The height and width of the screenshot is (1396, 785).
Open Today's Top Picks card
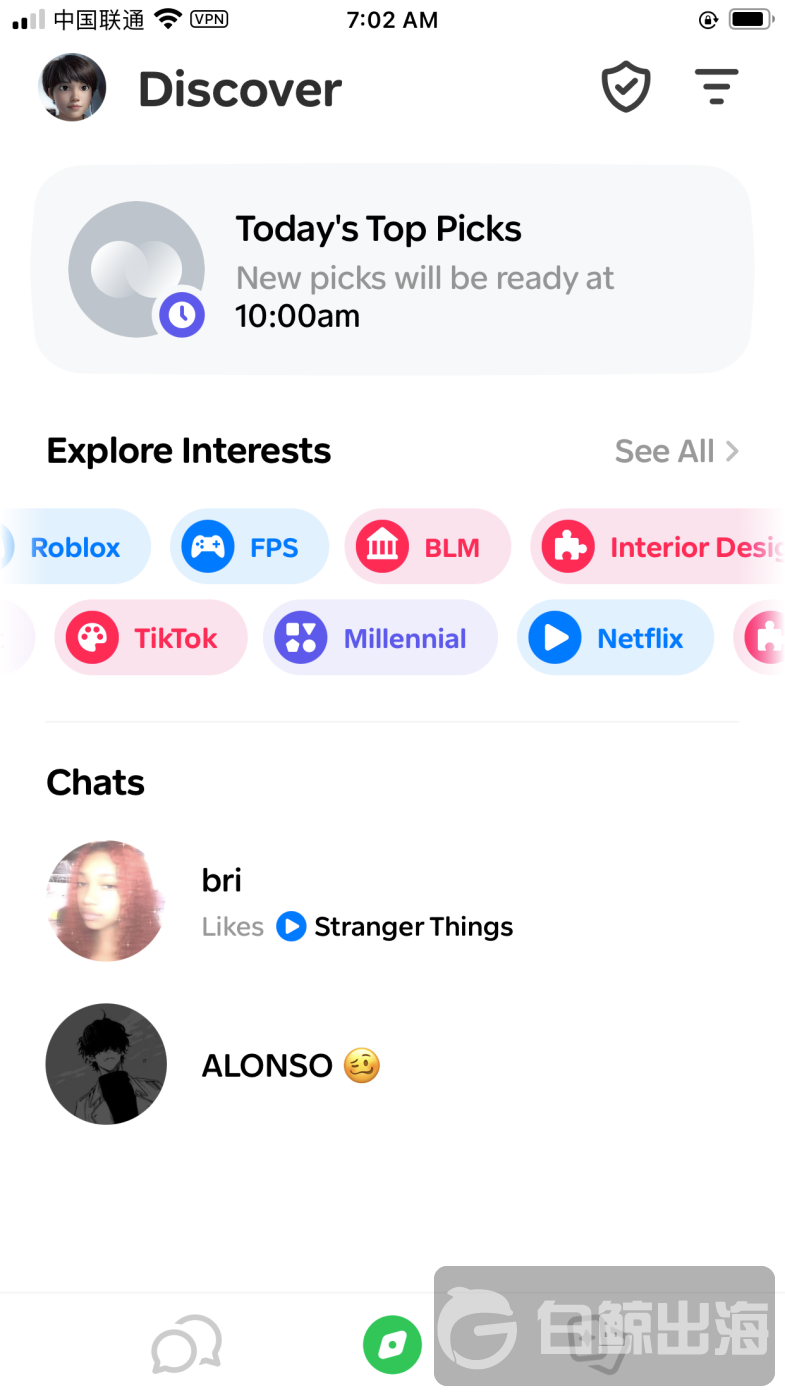click(392, 270)
